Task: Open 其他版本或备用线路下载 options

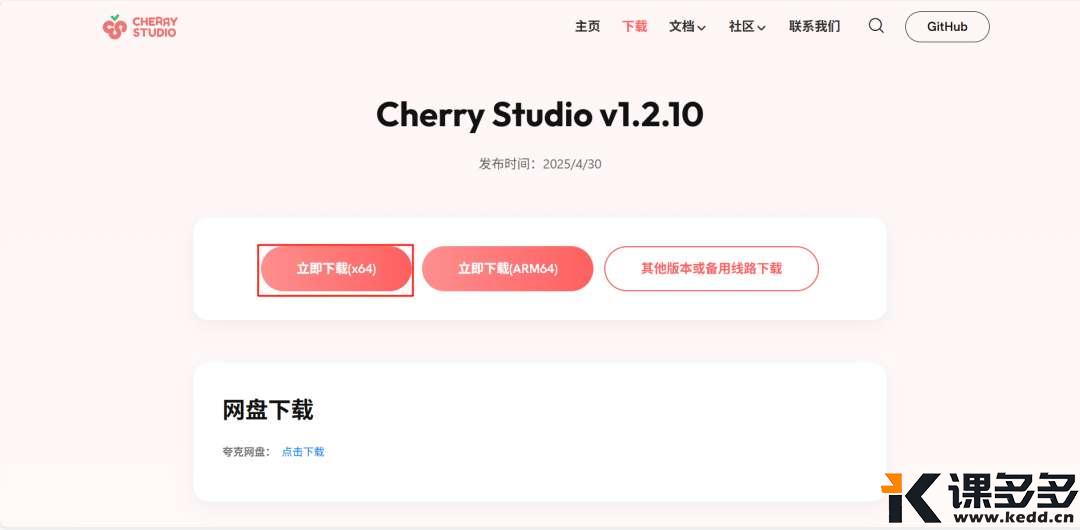Action: [x=711, y=269]
